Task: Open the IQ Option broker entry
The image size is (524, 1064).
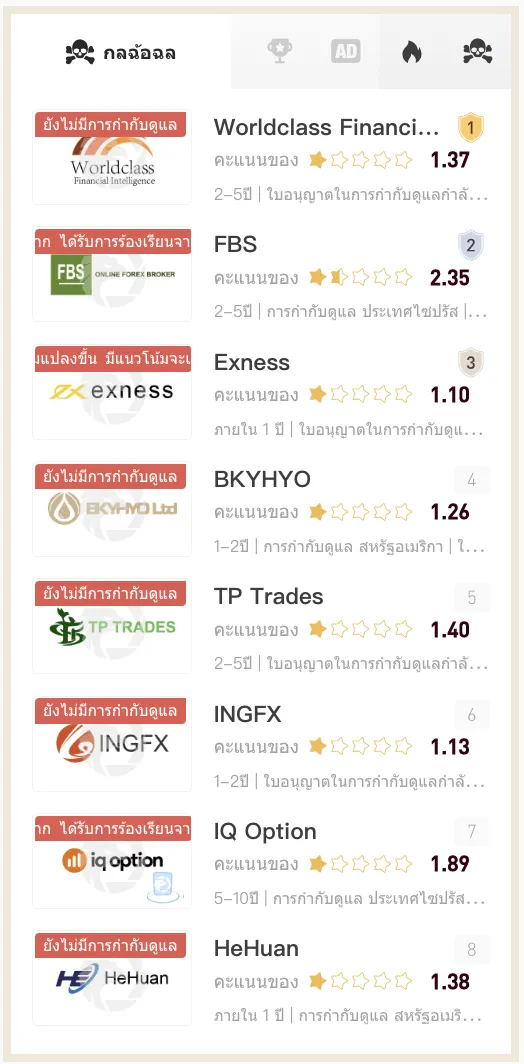Action: pos(261,862)
